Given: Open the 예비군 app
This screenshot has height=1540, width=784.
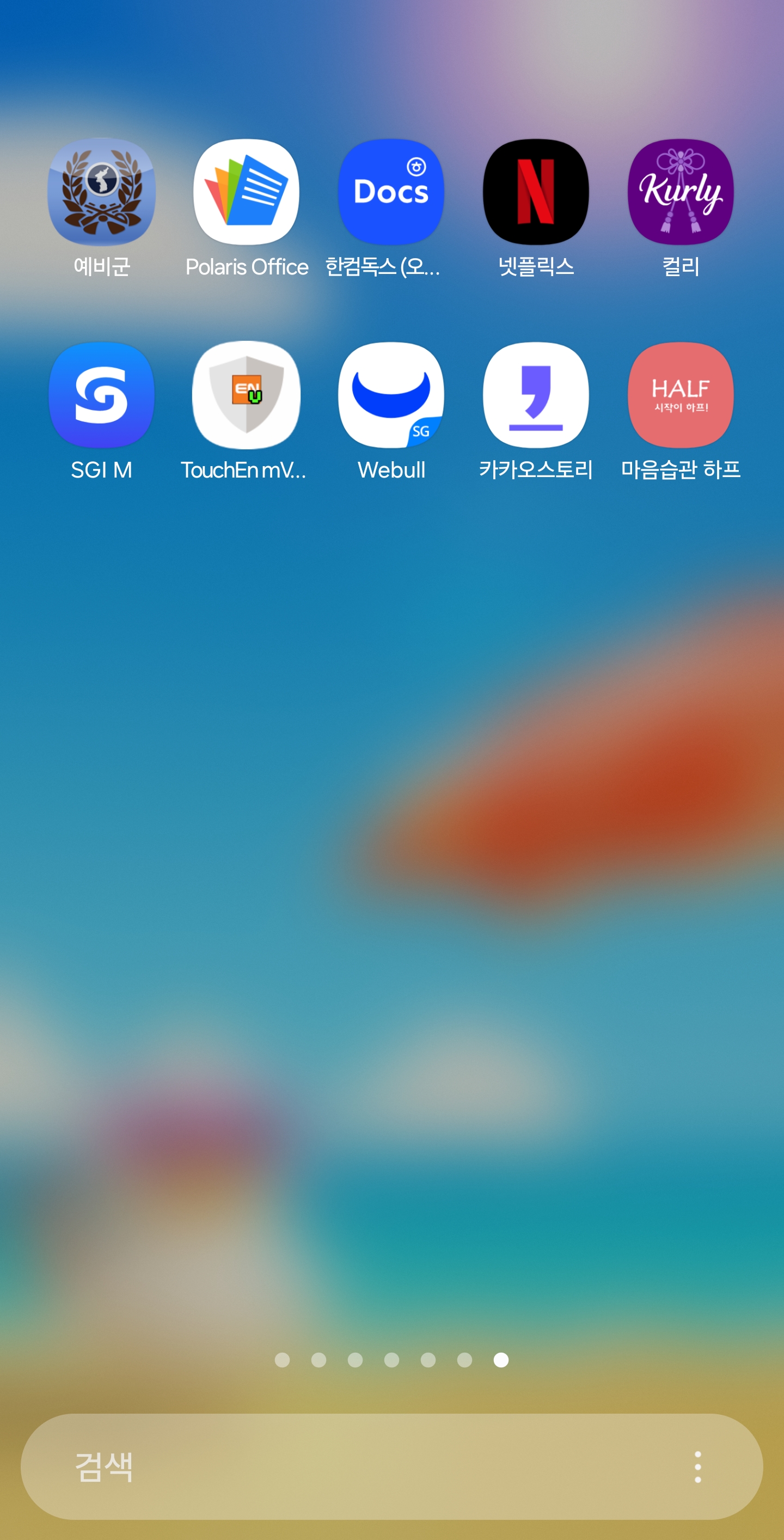Looking at the screenshot, I should 102,192.
